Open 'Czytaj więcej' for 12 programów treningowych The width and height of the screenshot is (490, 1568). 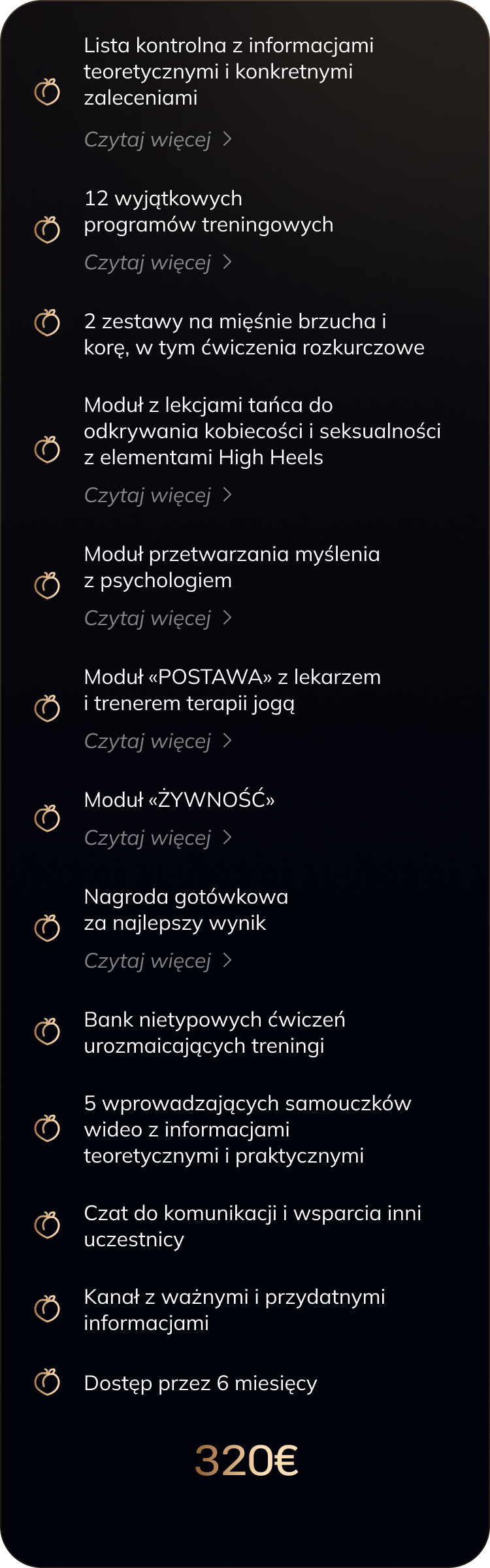[157, 262]
